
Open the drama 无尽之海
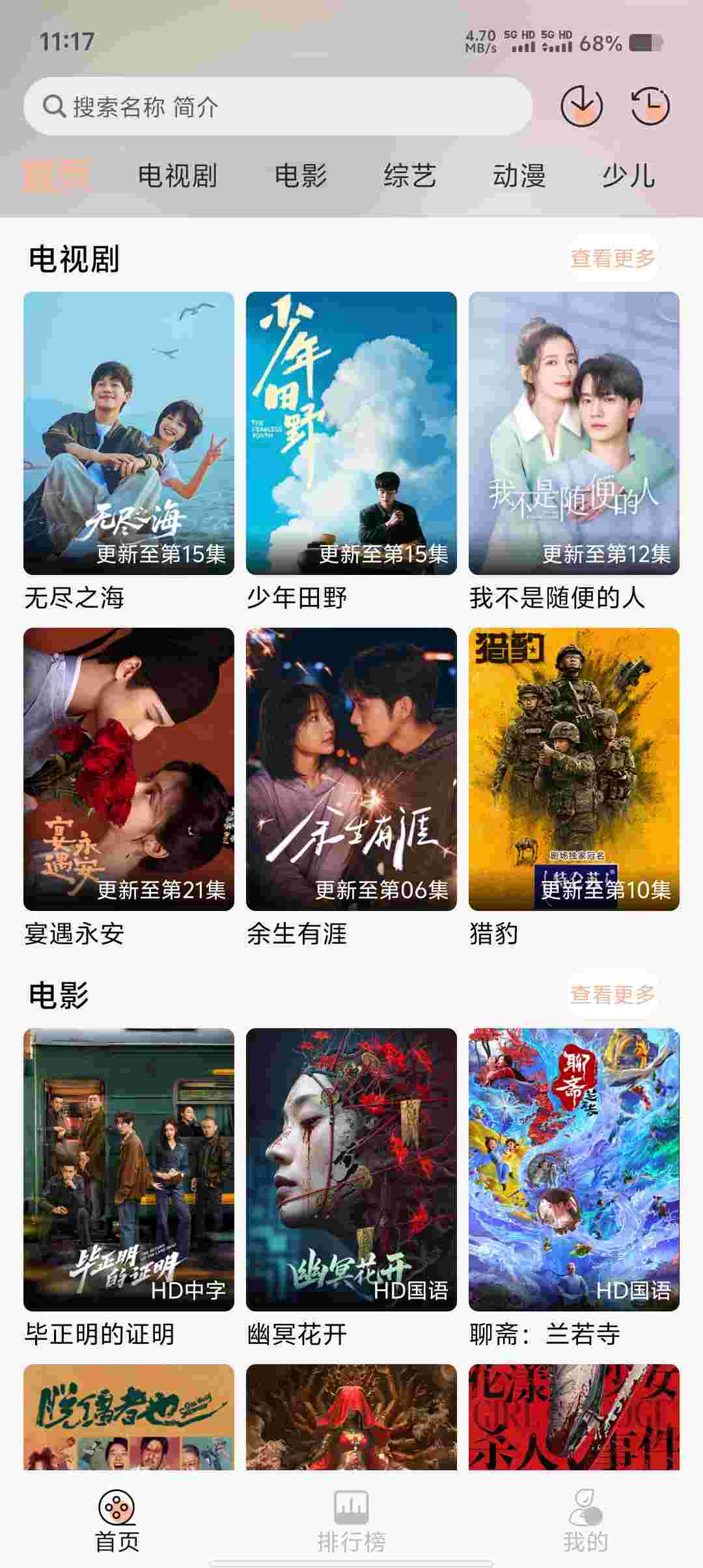coord(129,434)
